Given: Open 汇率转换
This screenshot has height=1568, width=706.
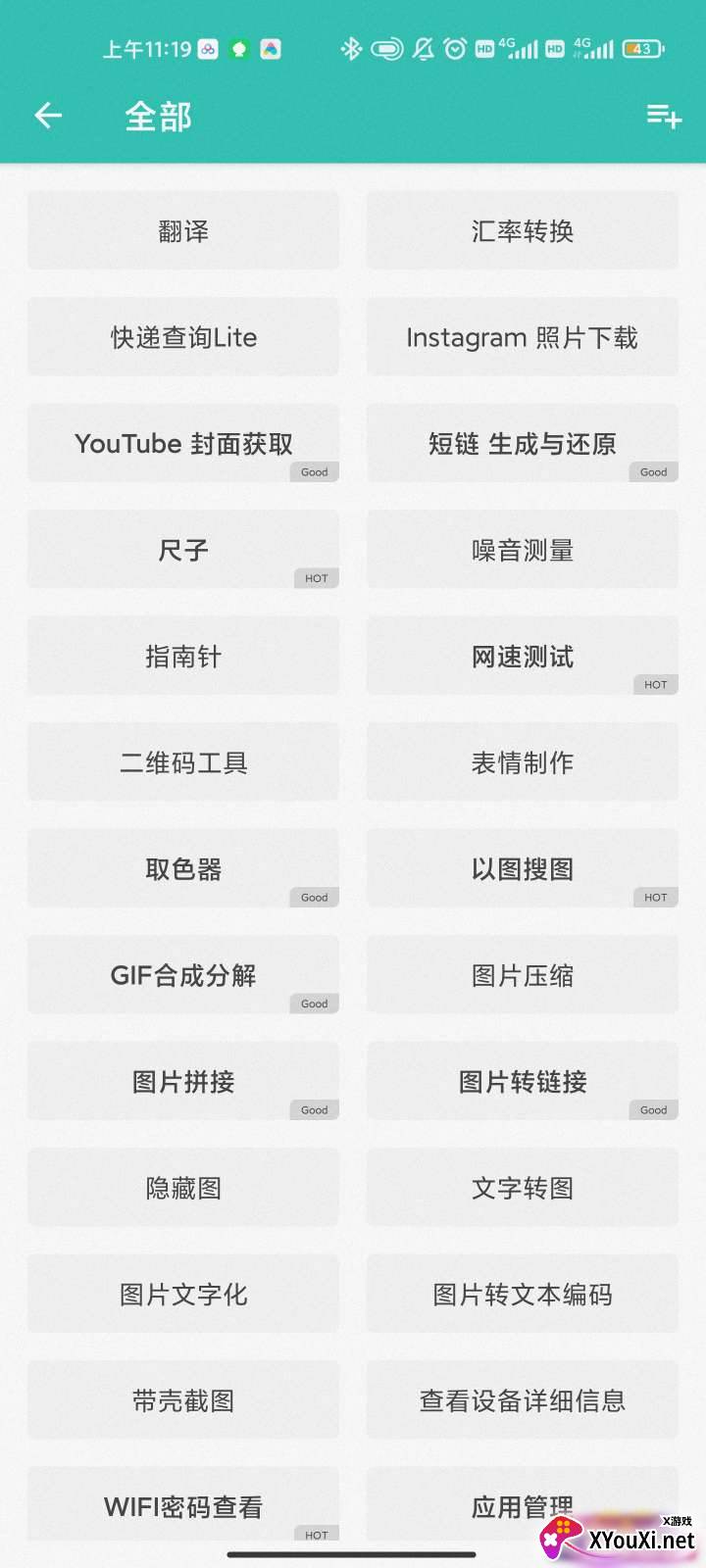Looking at the screenshot, I should click(523, 231).
